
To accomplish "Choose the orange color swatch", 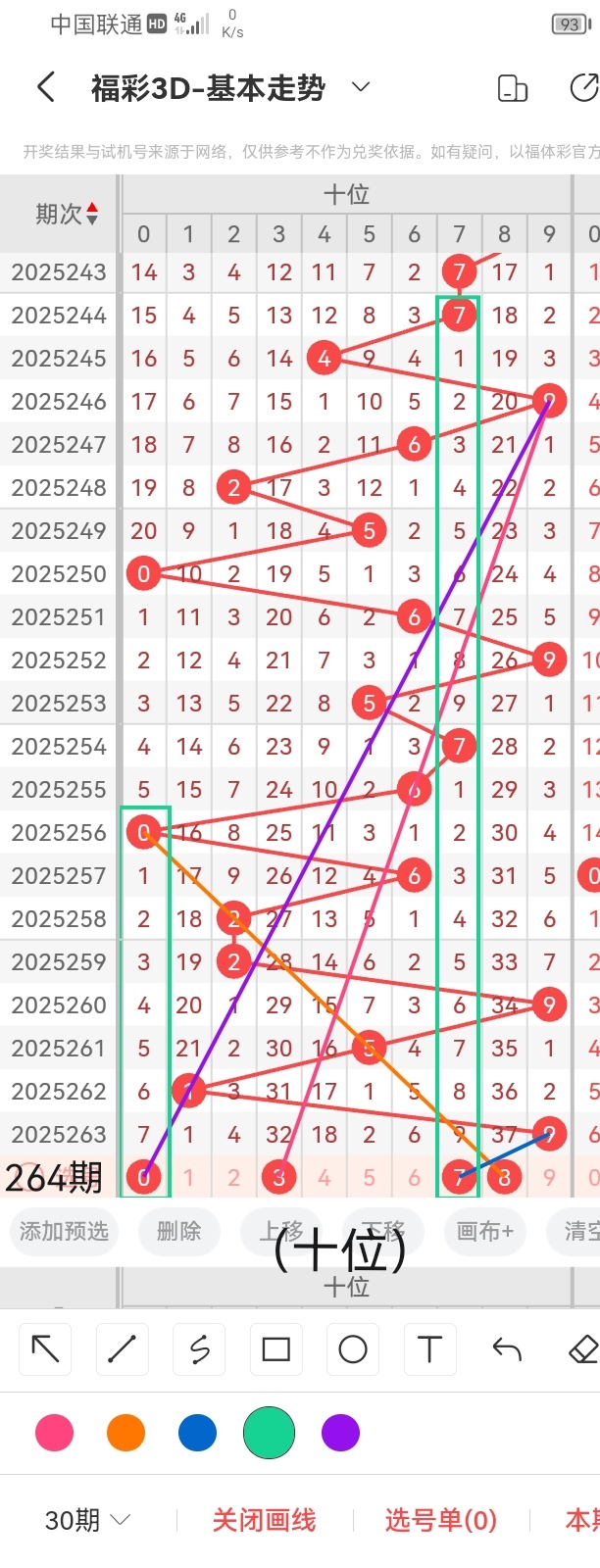I will 125,1433.
